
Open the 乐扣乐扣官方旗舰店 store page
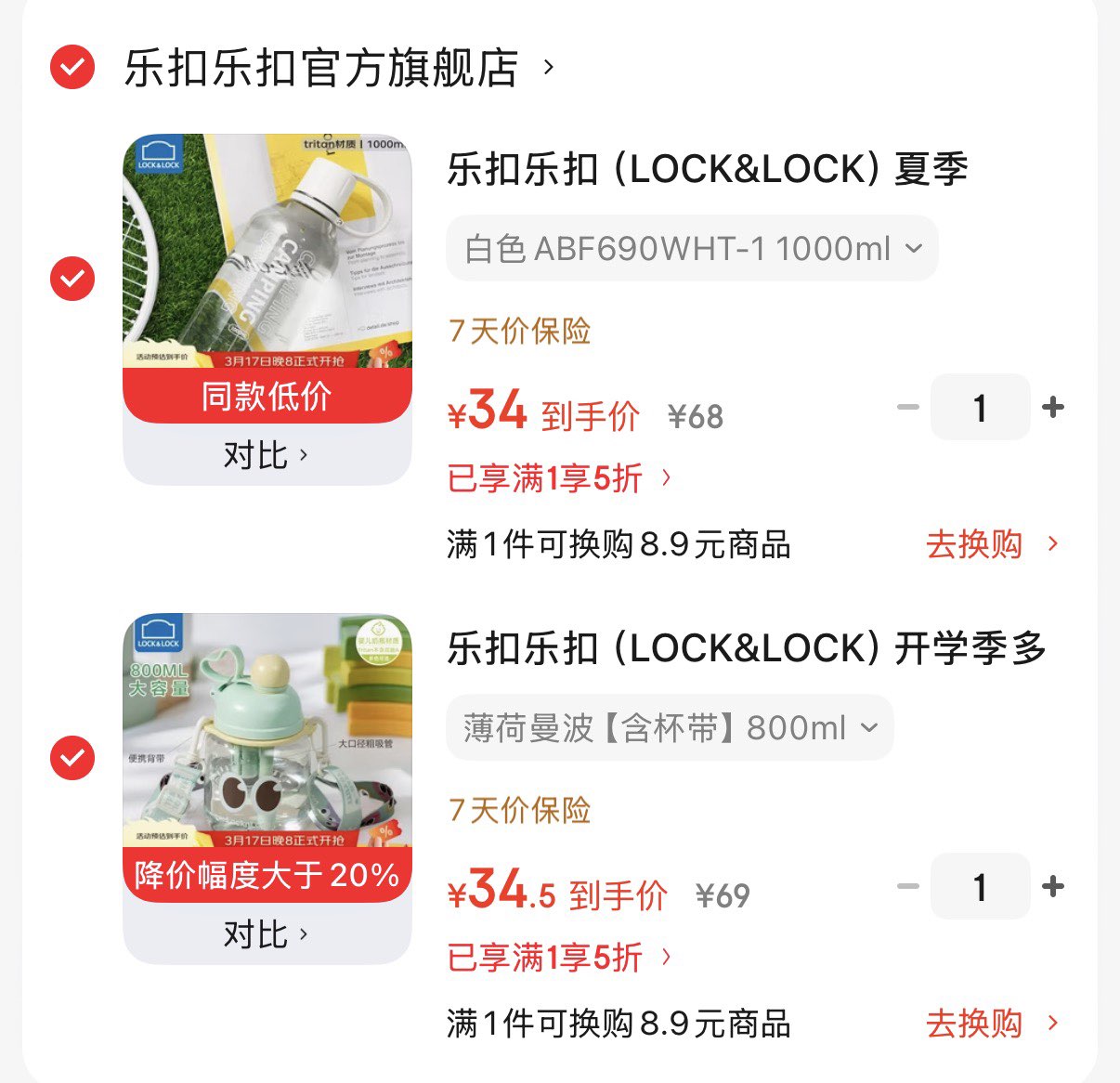coord(321,68)
